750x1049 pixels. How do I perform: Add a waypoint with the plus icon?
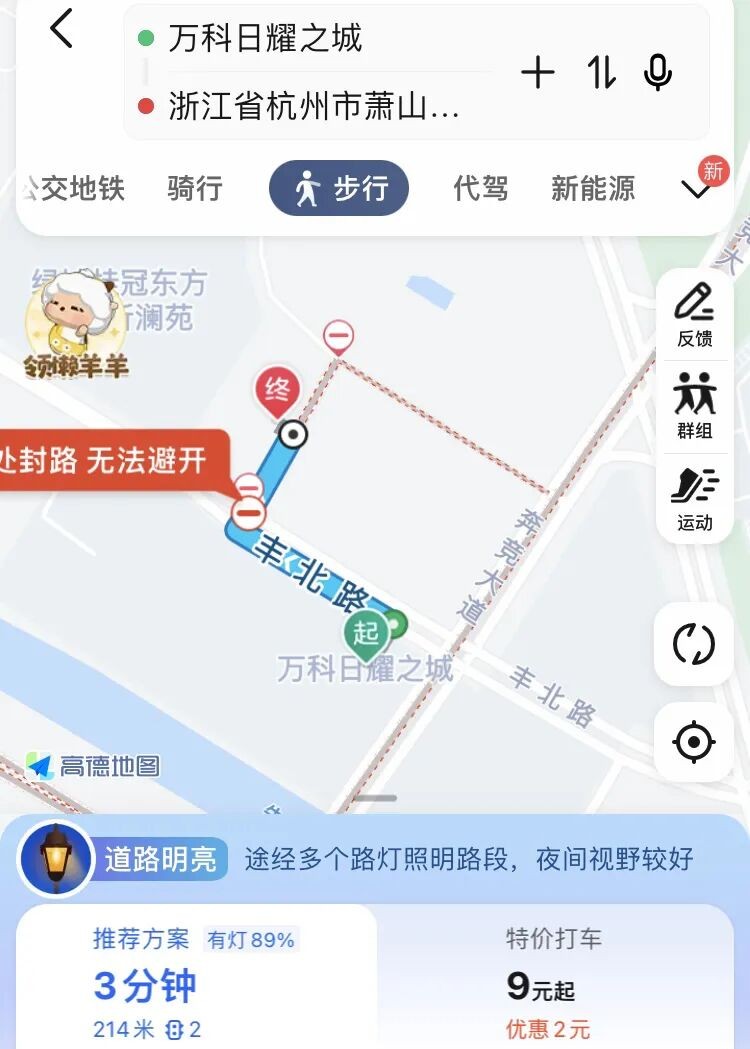(538, 73)
